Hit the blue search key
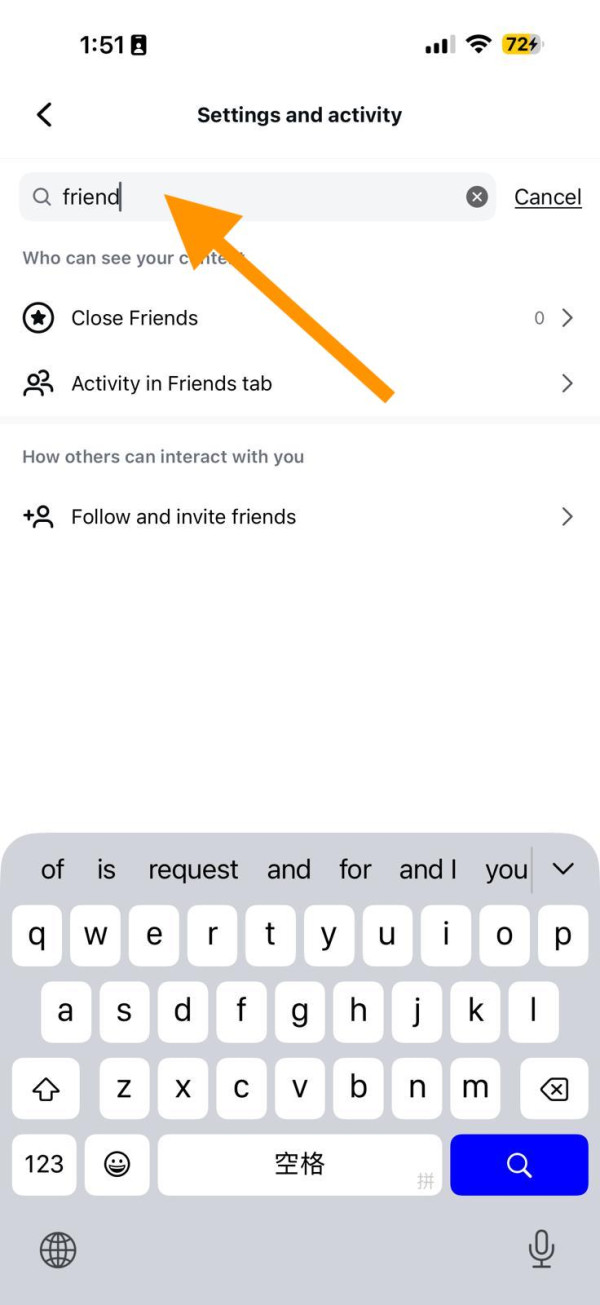Screen dimensions: 600x1305 519,1164
